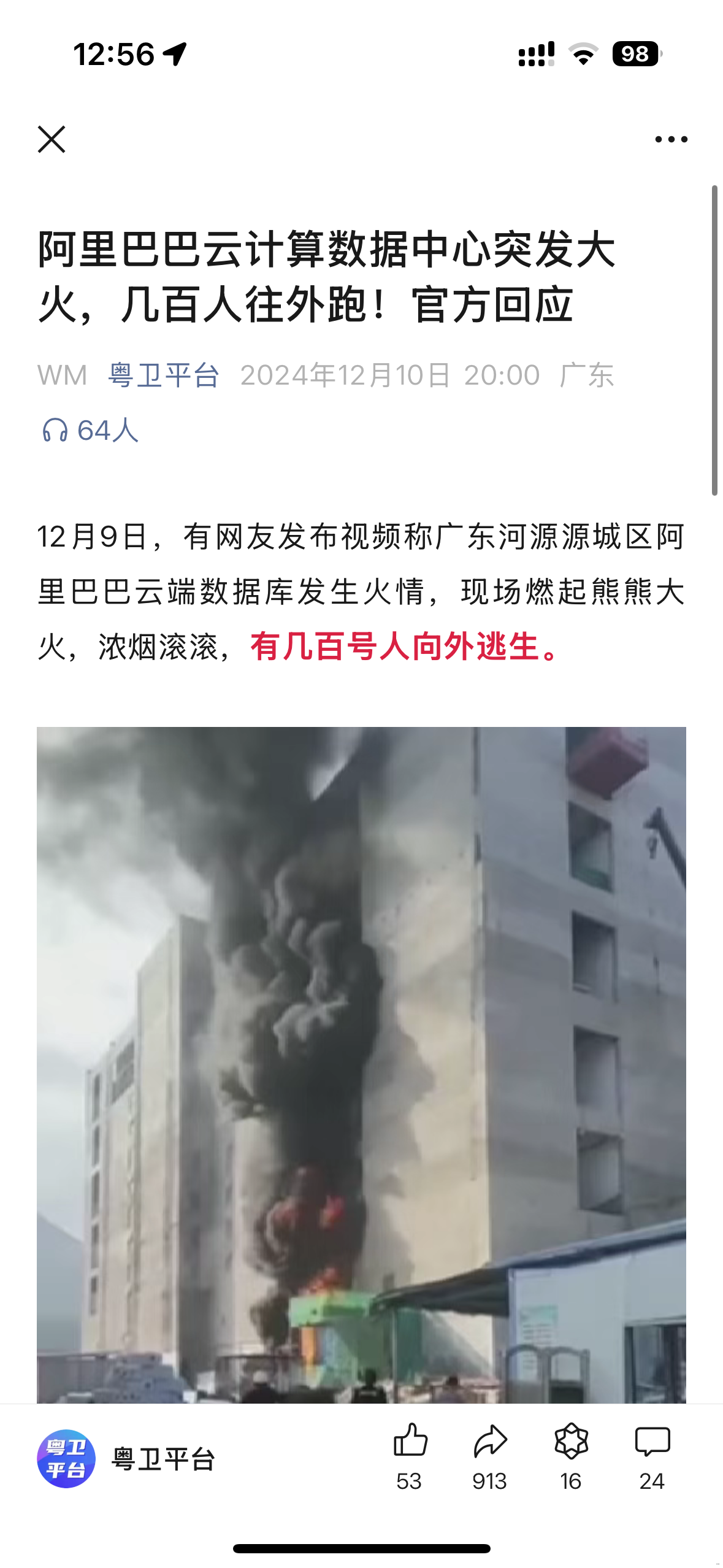This screenshot has height=1568, width=723.
Task: Play the audio version with headphone icon
Action: coord(90,430)
